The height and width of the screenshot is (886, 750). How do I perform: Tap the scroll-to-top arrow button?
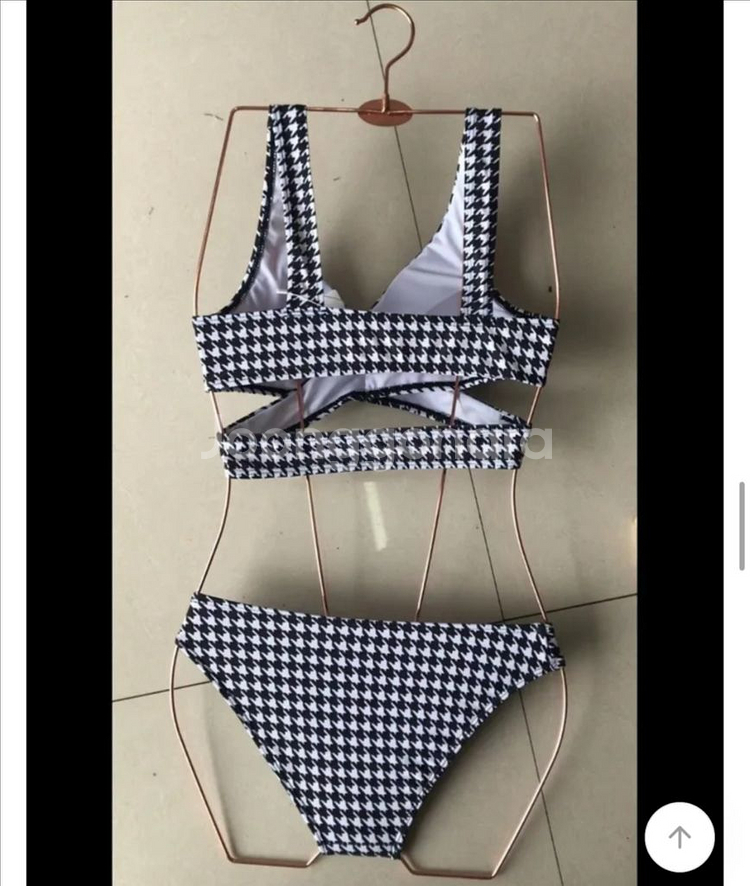[x=679, y=837]
